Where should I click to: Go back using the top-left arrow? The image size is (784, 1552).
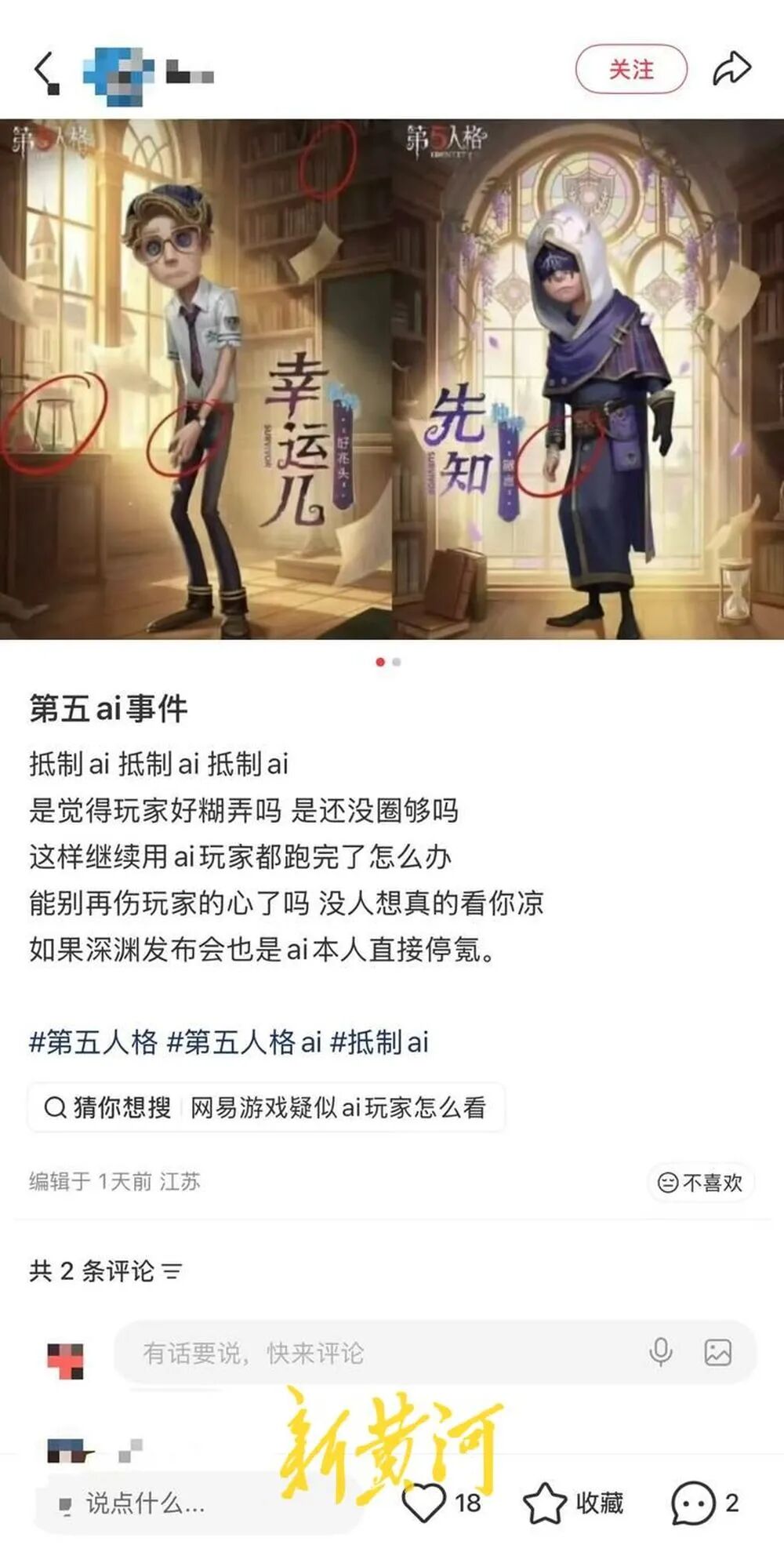46,72
